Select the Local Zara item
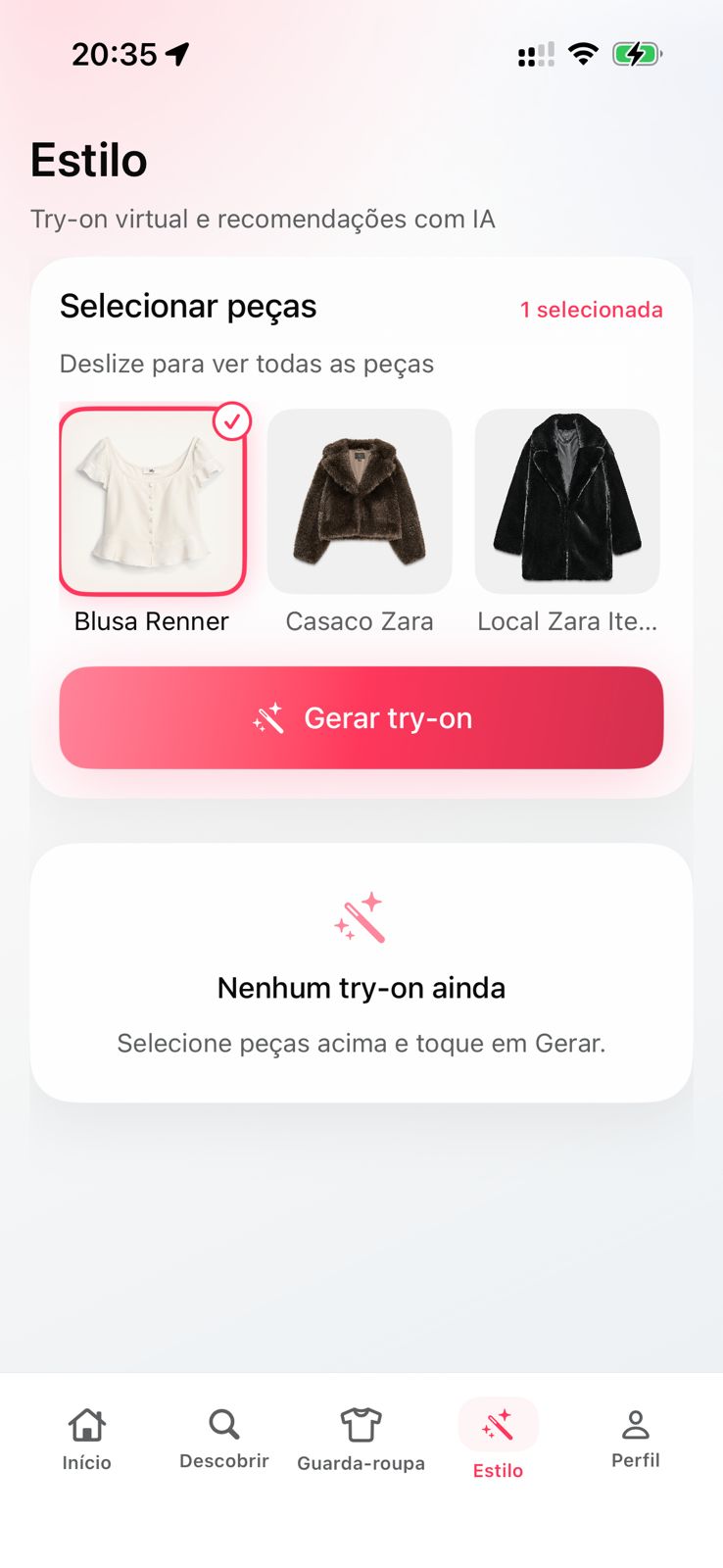The width and height of the screenshot is (723, 1568). 567,502
